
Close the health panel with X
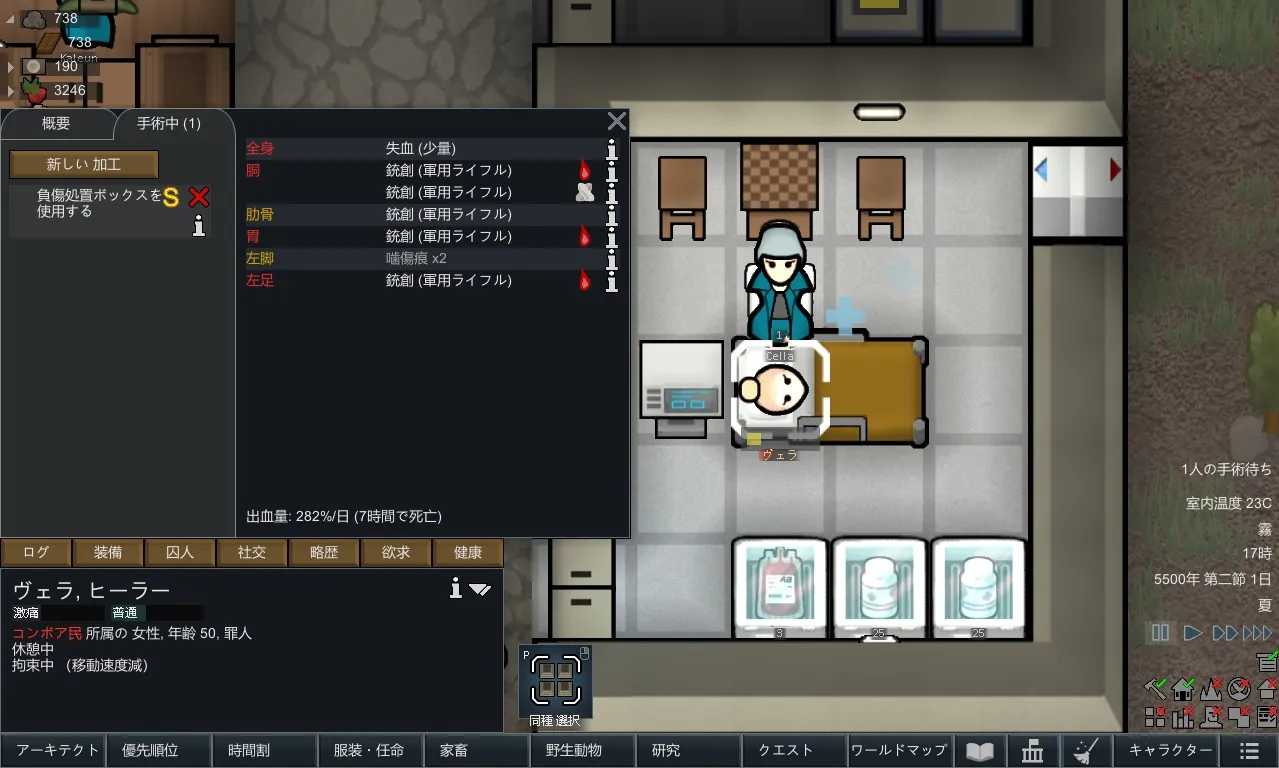[x=617, y=122]
